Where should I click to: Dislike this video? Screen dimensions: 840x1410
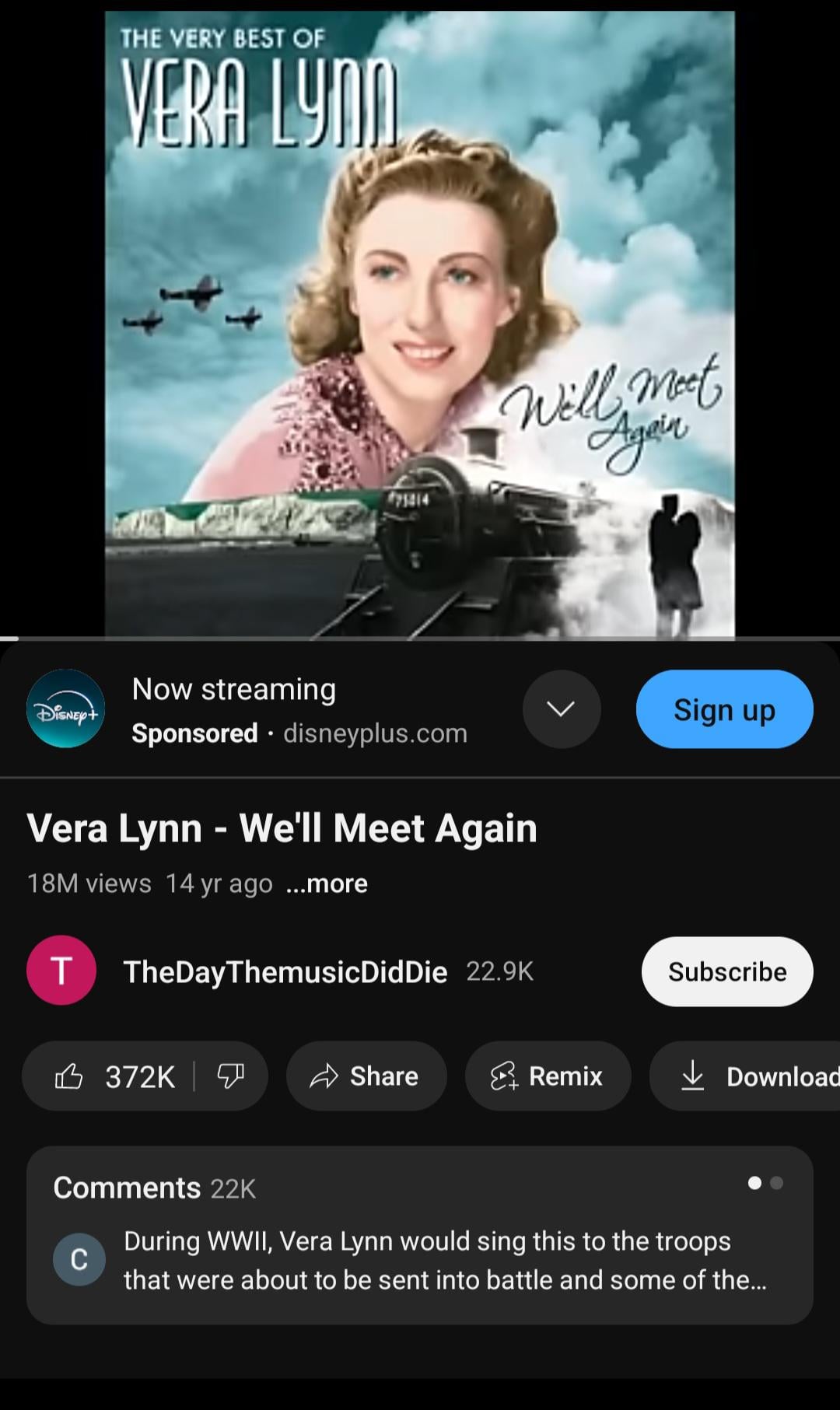click(x=231, y=1076)
